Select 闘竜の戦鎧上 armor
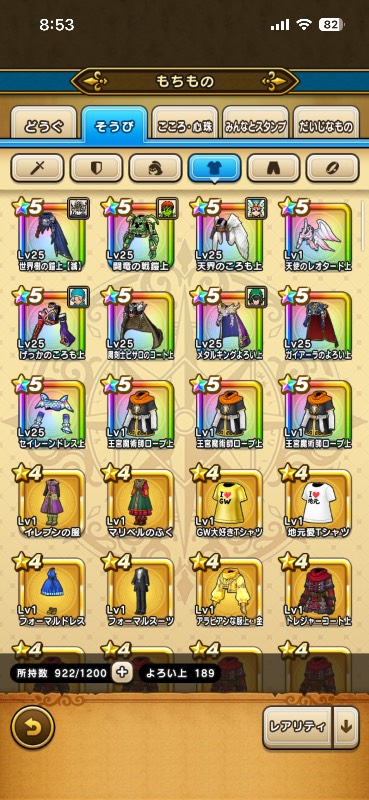The height and width of the screenshot is (800, 369). (140, 235)
